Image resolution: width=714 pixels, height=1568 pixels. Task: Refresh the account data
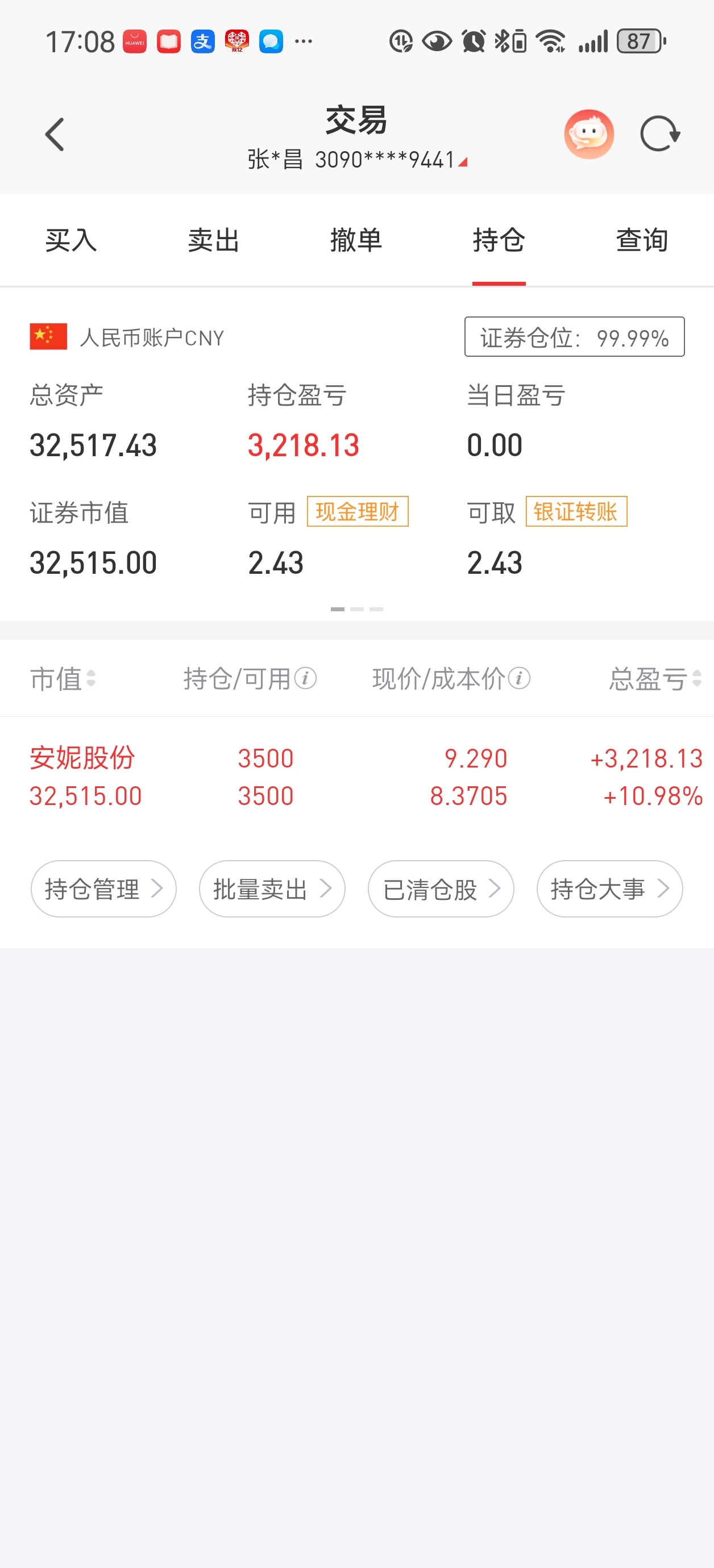tap(660, 134)
